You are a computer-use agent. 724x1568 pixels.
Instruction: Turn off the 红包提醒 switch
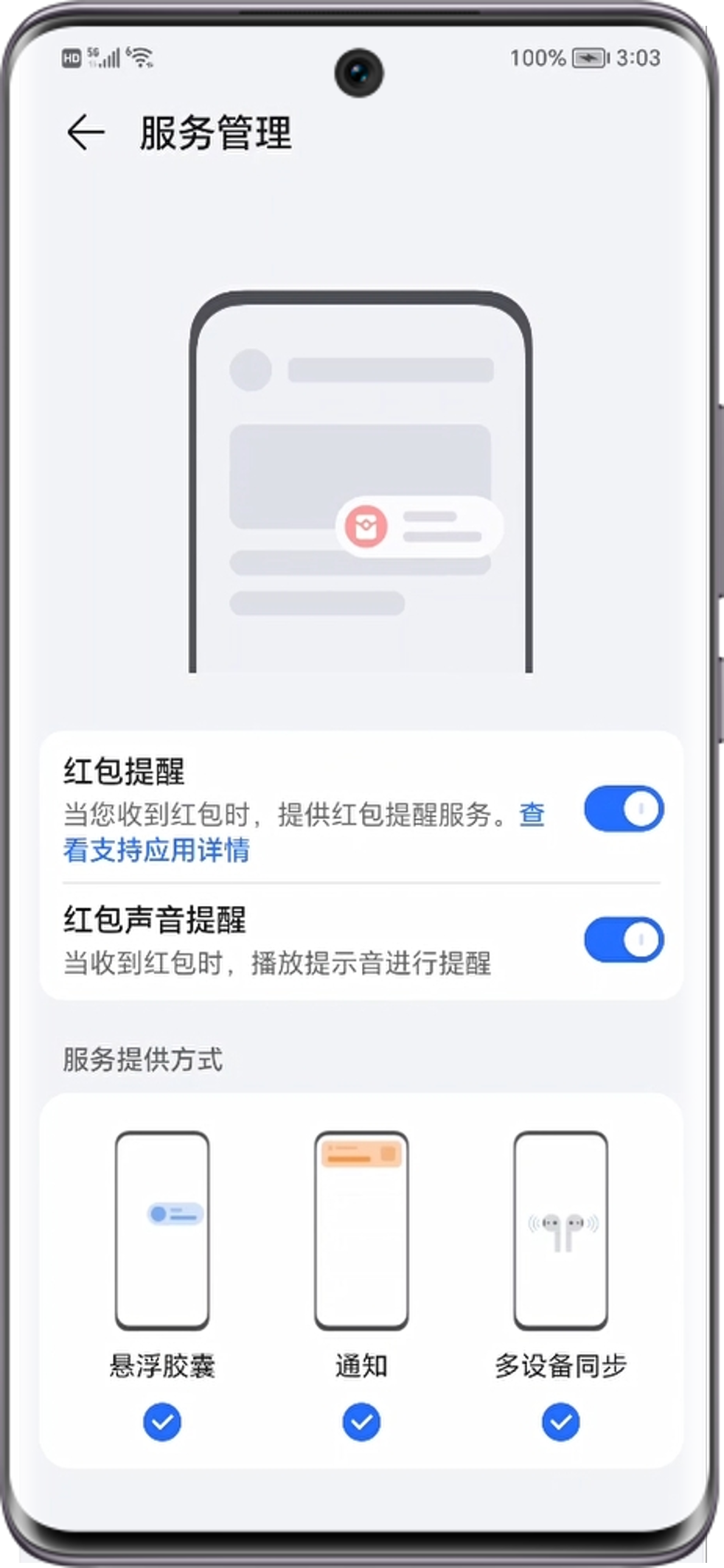pyautogui.click(x=624, y=809)
